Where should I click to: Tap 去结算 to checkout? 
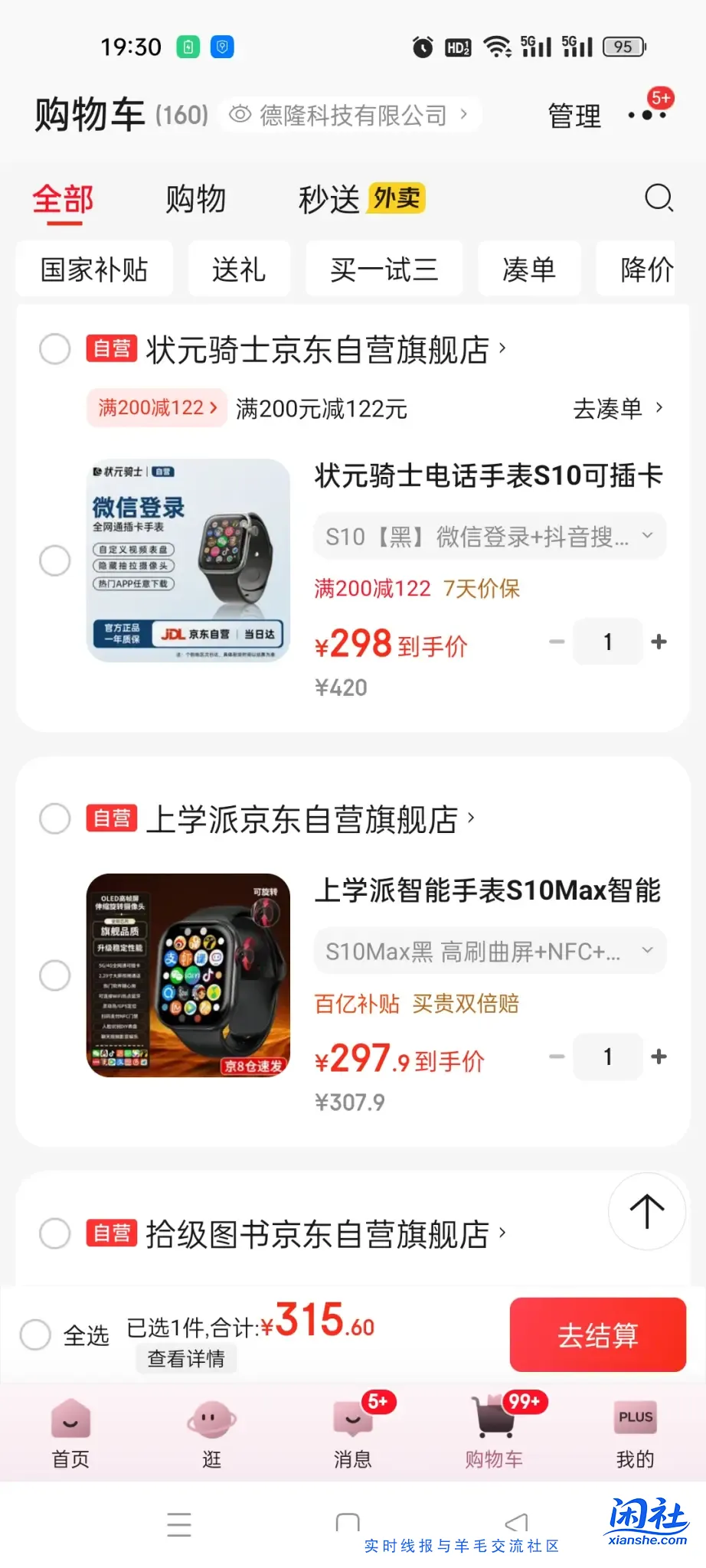(x=598, y=1334)
